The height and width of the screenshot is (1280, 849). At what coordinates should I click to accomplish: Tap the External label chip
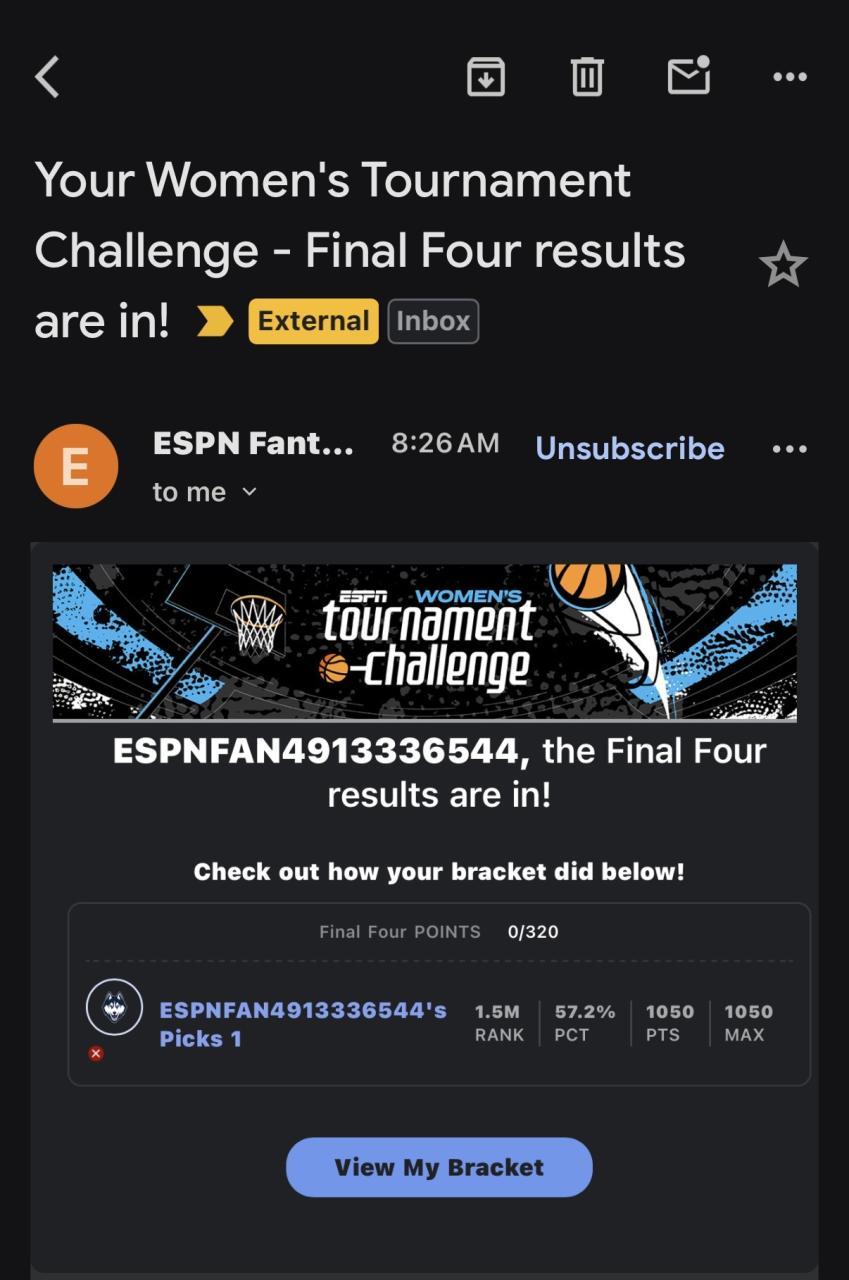tap(313, 321)
